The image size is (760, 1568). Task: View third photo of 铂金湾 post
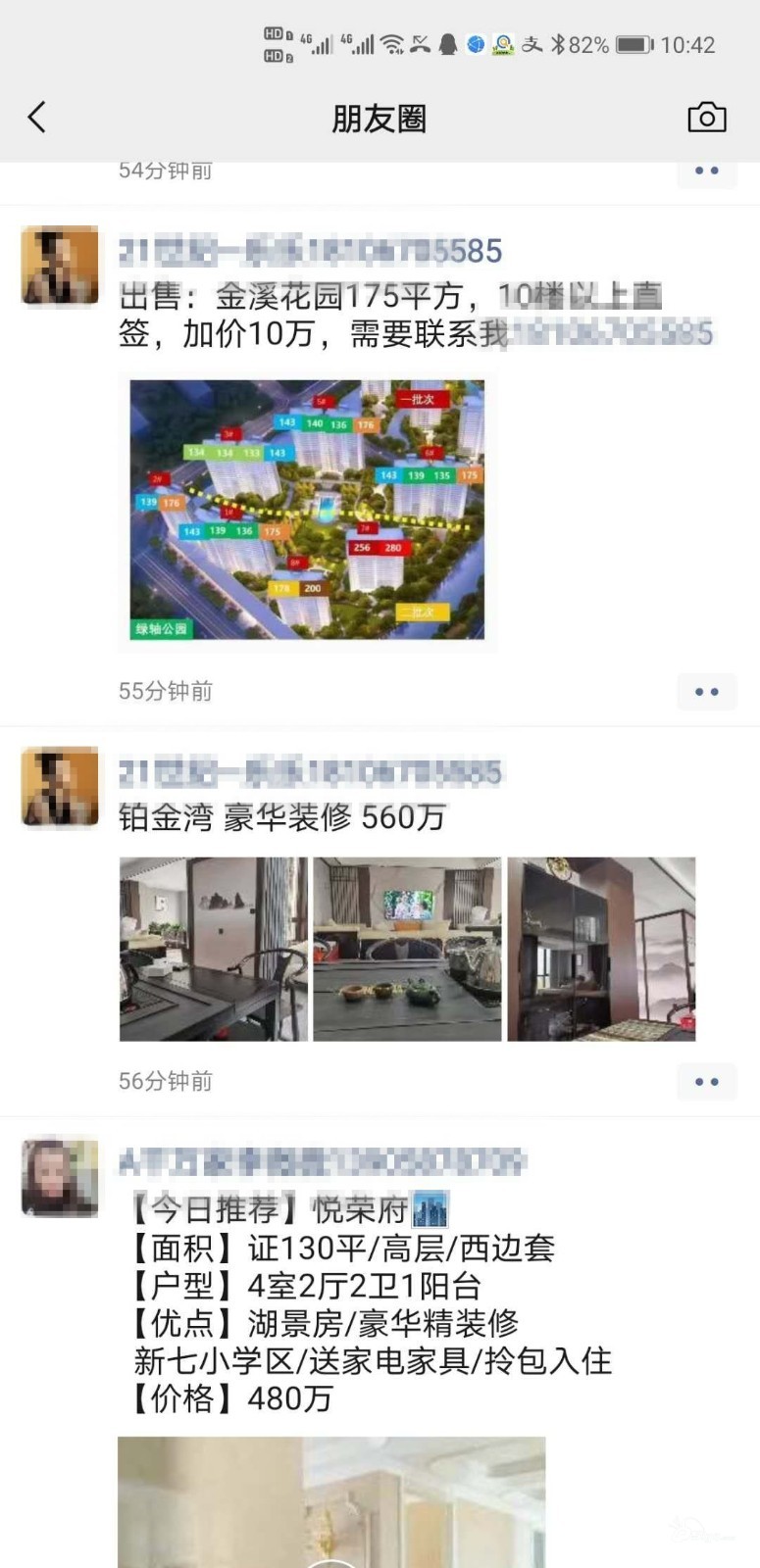pyautogui.click(x=601, y=949)
